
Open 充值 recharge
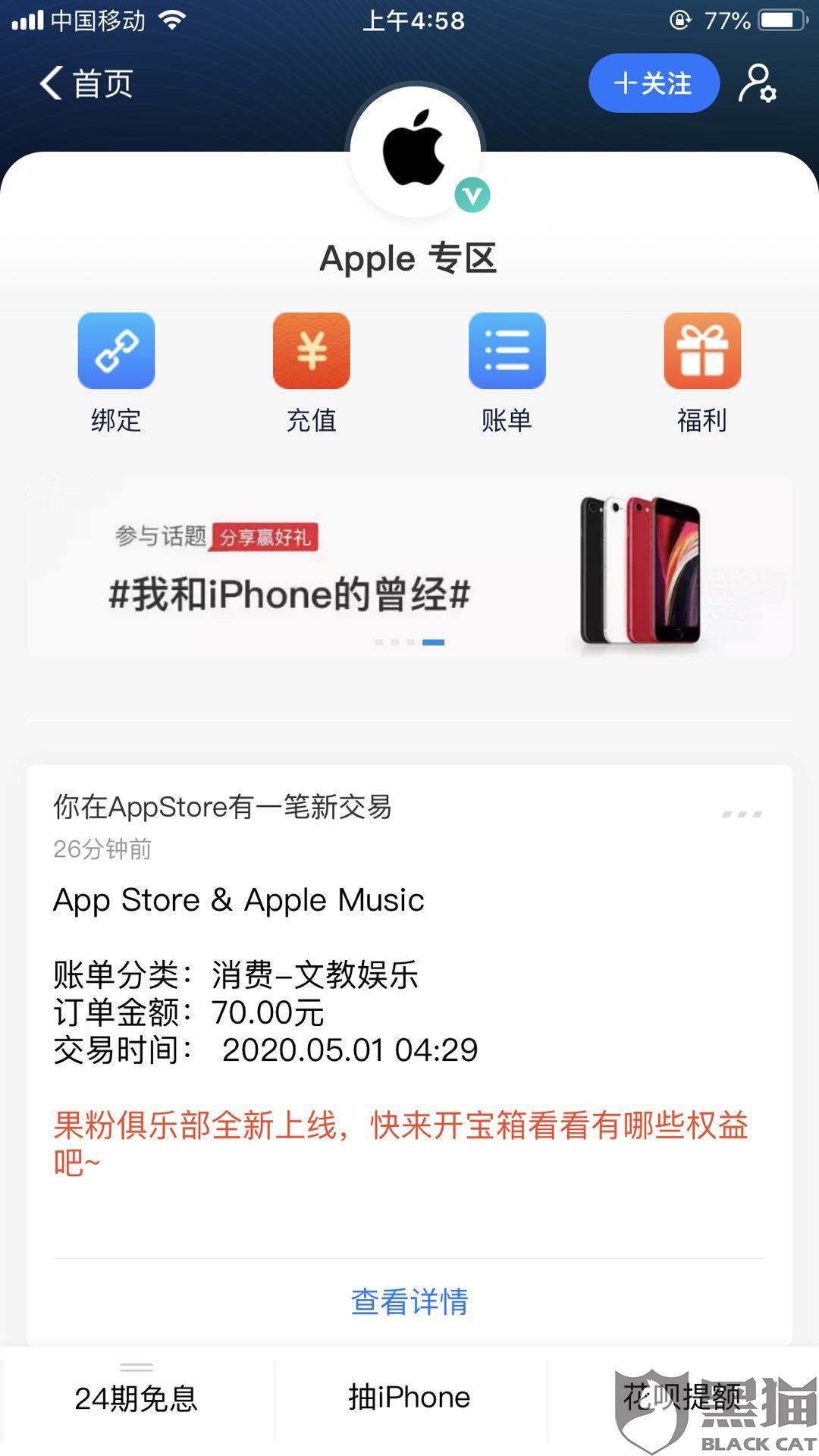tap(312, 373)
